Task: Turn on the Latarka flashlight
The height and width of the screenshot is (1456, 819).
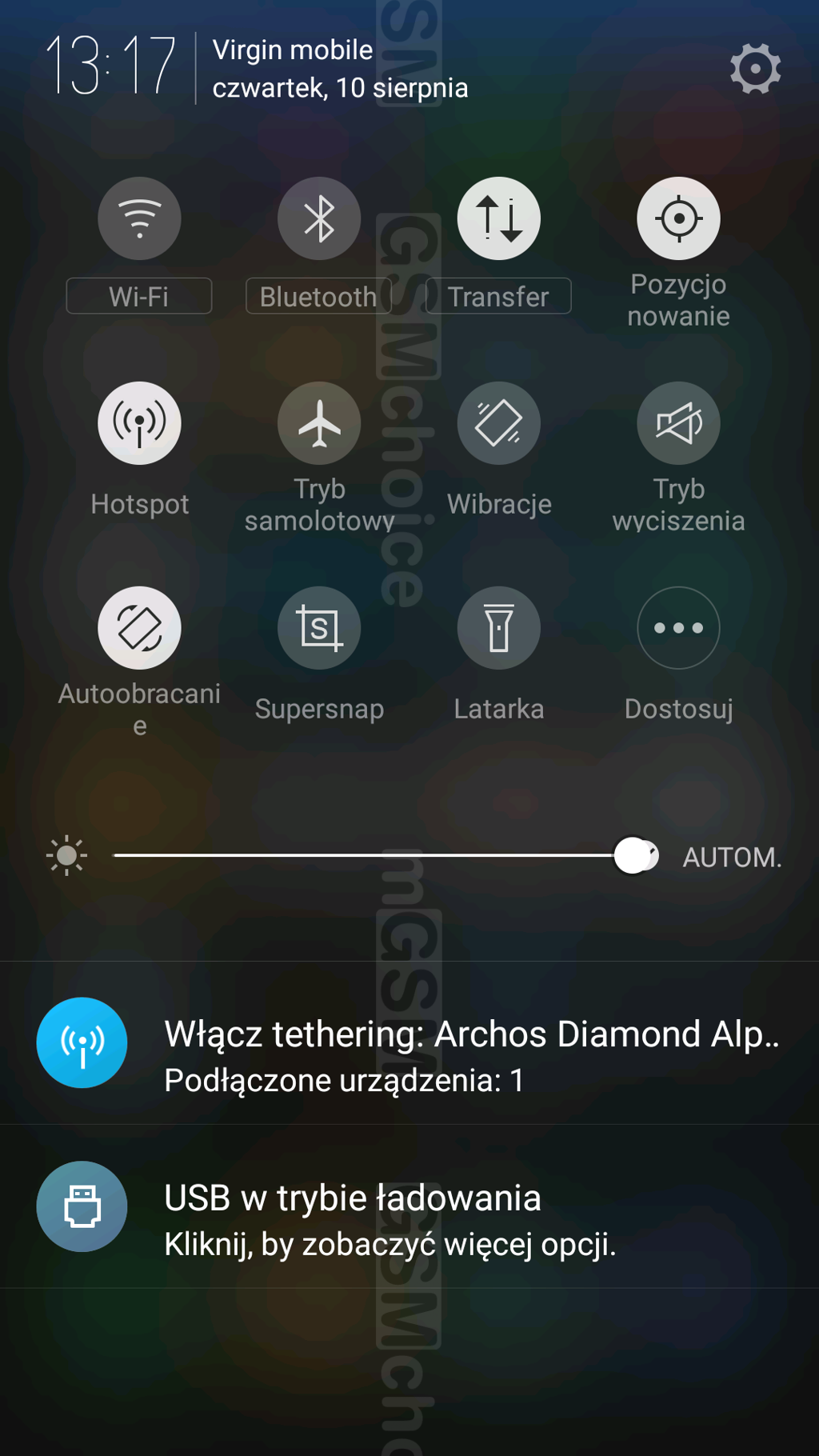Action: pyautogui.click(x=498, y=628)
